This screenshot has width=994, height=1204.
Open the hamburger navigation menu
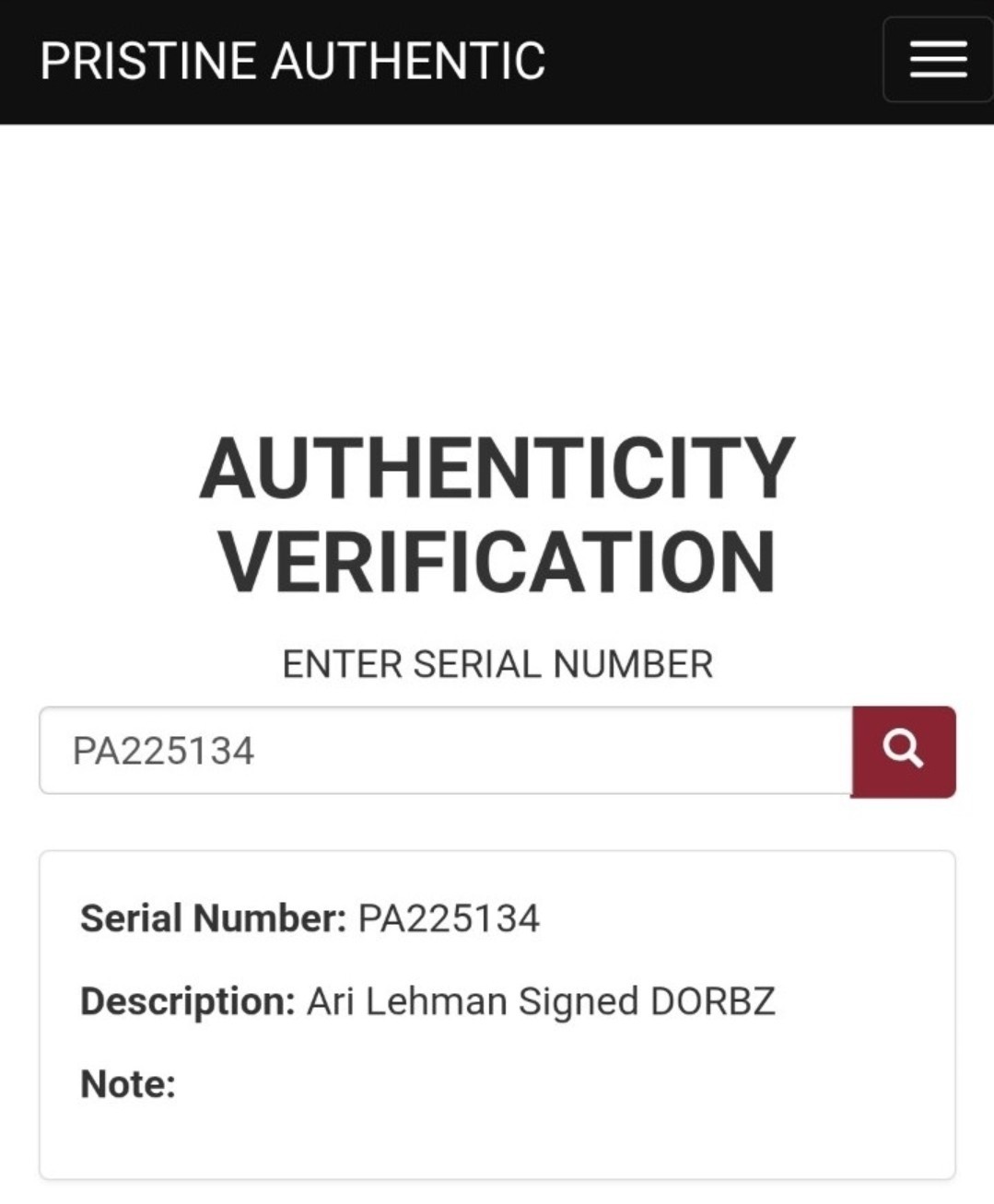pos(937,60)
